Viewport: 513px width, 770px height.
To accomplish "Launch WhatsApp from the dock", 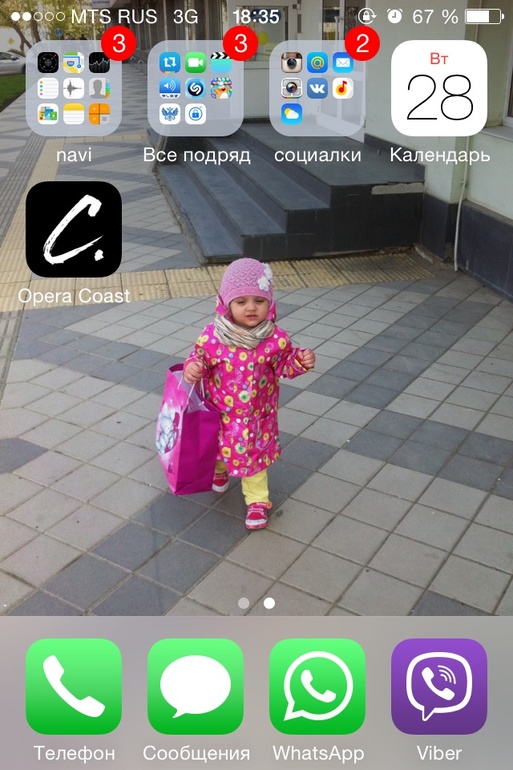I will (x=317, y=687).
